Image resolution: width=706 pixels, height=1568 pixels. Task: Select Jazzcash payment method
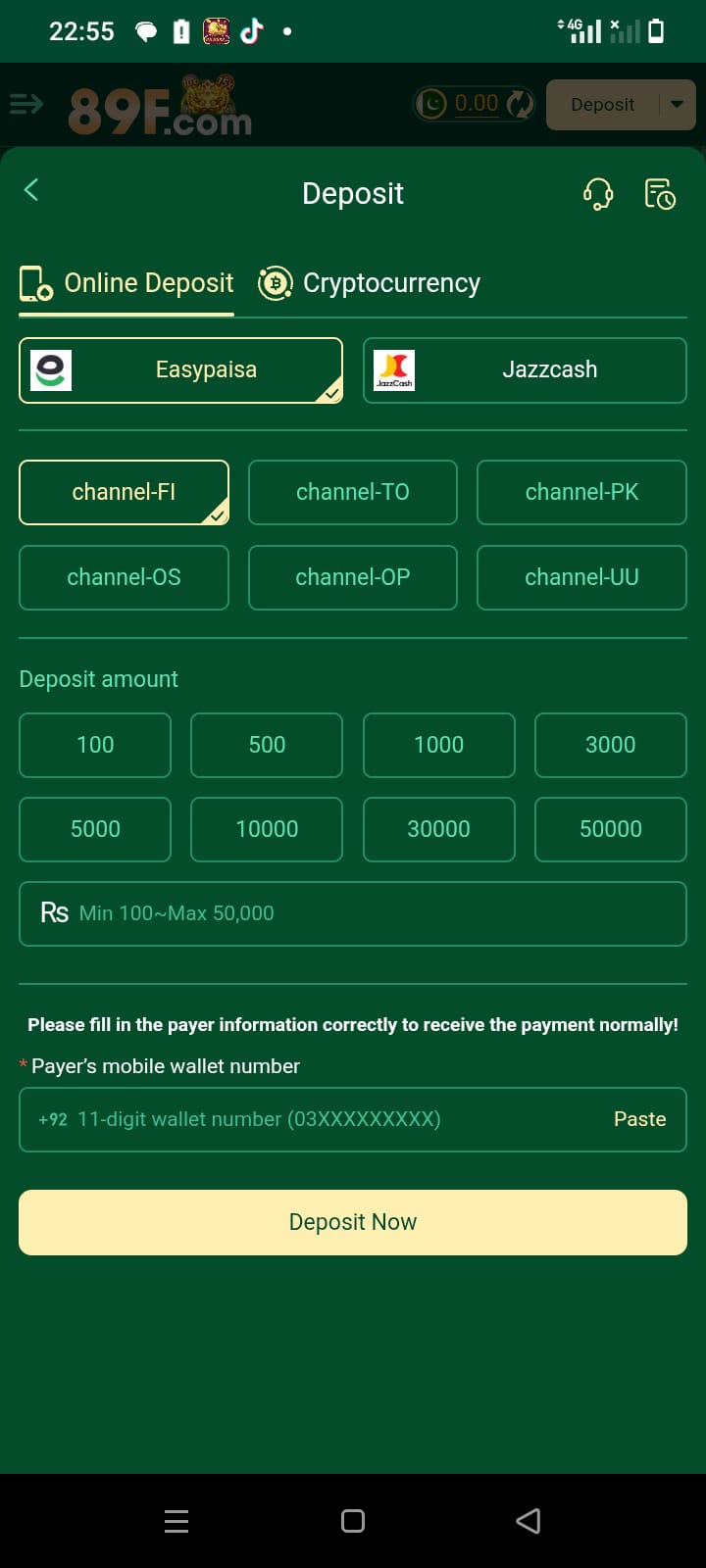[x=525, y=370]
